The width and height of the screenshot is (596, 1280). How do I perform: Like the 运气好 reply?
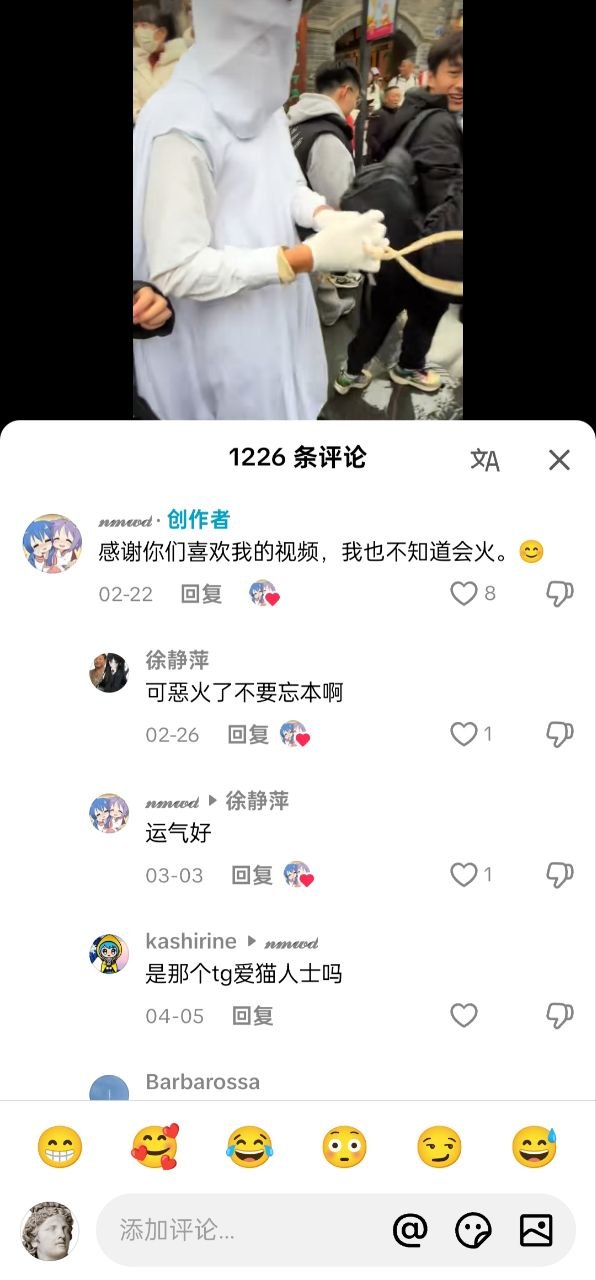(x=464, y=876)
